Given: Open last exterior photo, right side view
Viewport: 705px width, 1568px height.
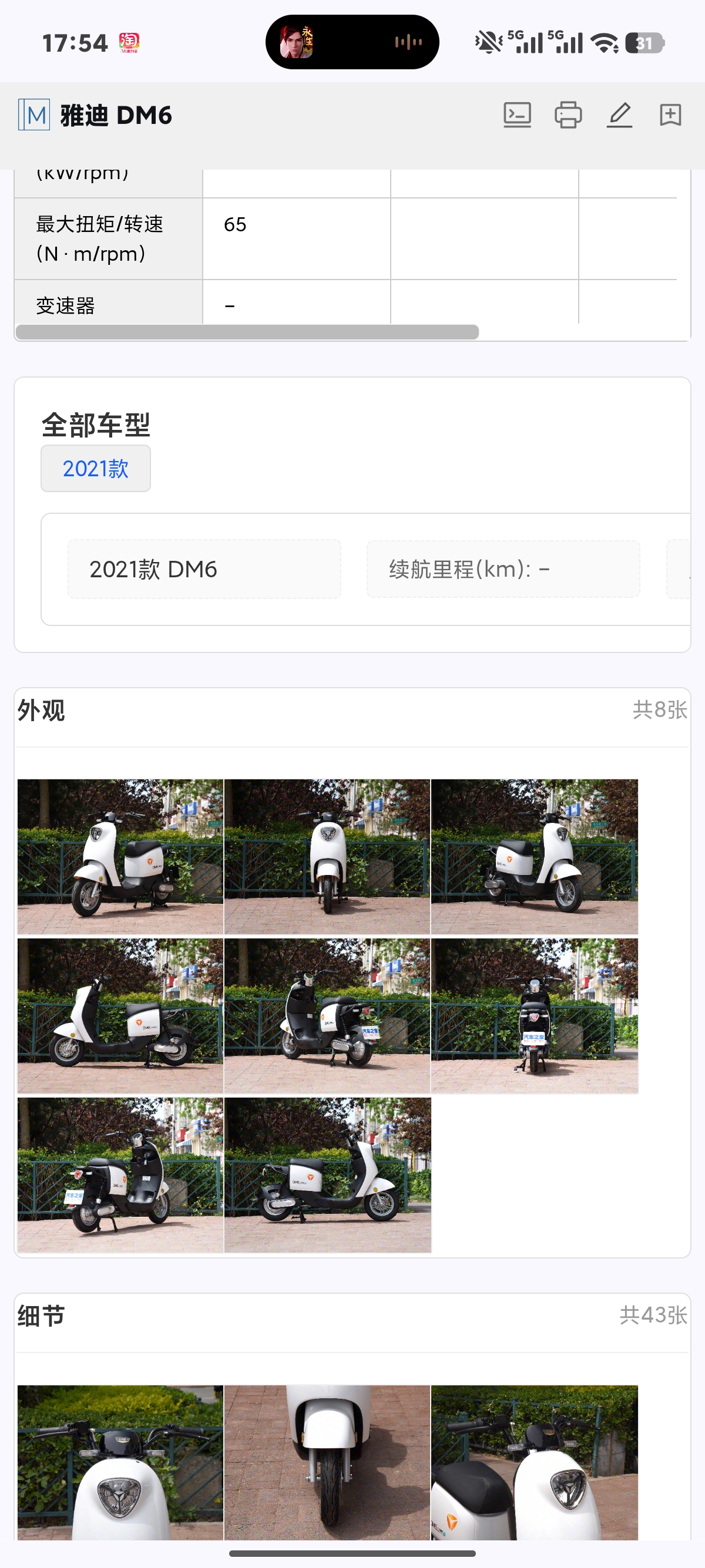Looking at the screenshot, I should [328, 1175].
